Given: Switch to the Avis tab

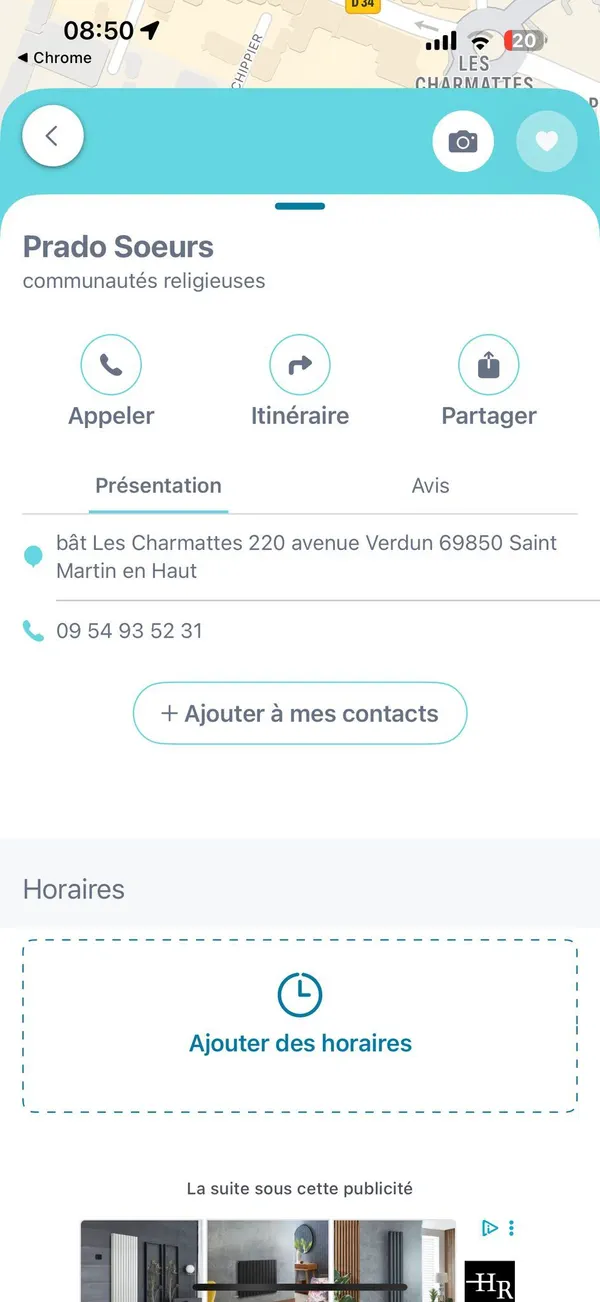Looking at the screenshot, I should pos(430,486).
